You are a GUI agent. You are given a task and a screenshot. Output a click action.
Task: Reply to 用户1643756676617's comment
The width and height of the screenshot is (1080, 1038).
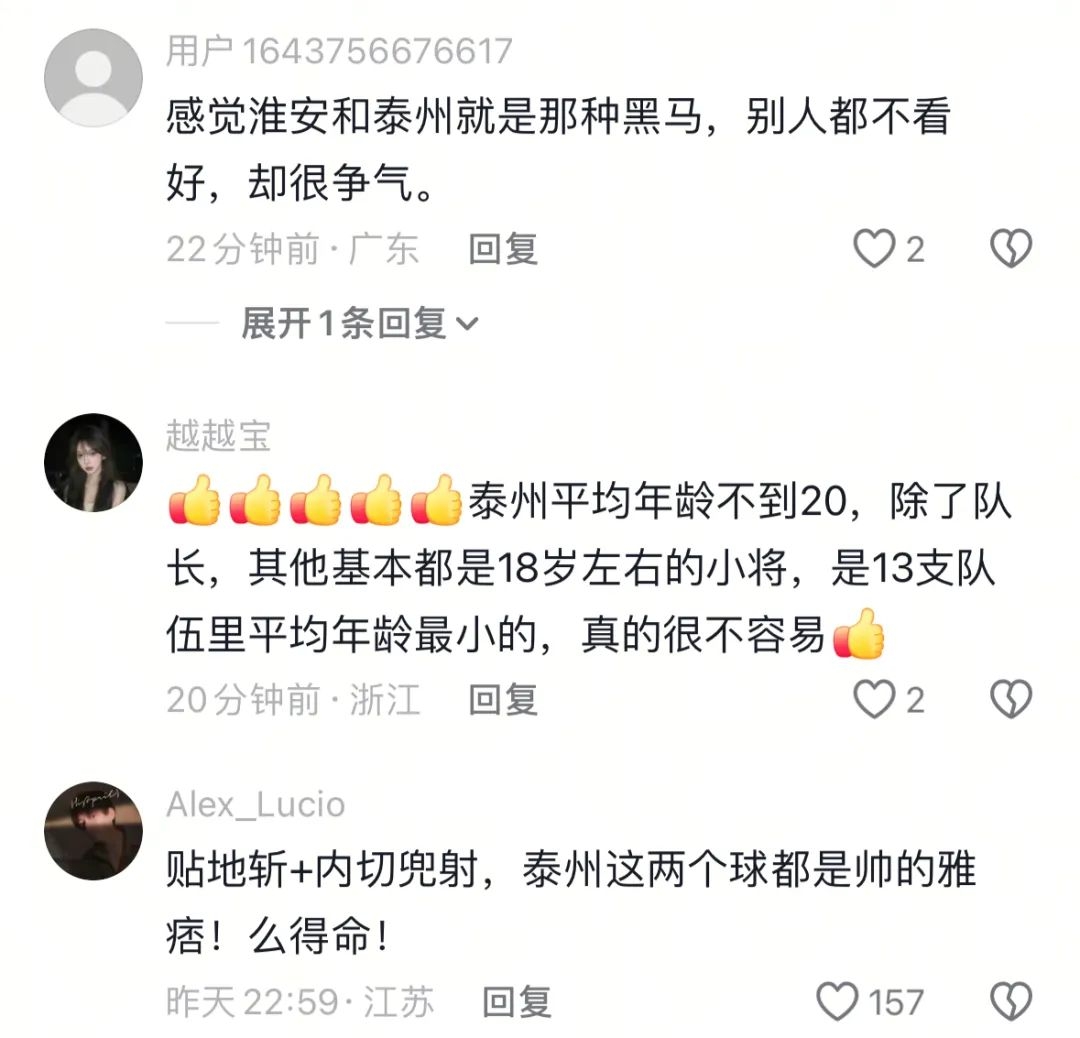[x=504, y=249]
